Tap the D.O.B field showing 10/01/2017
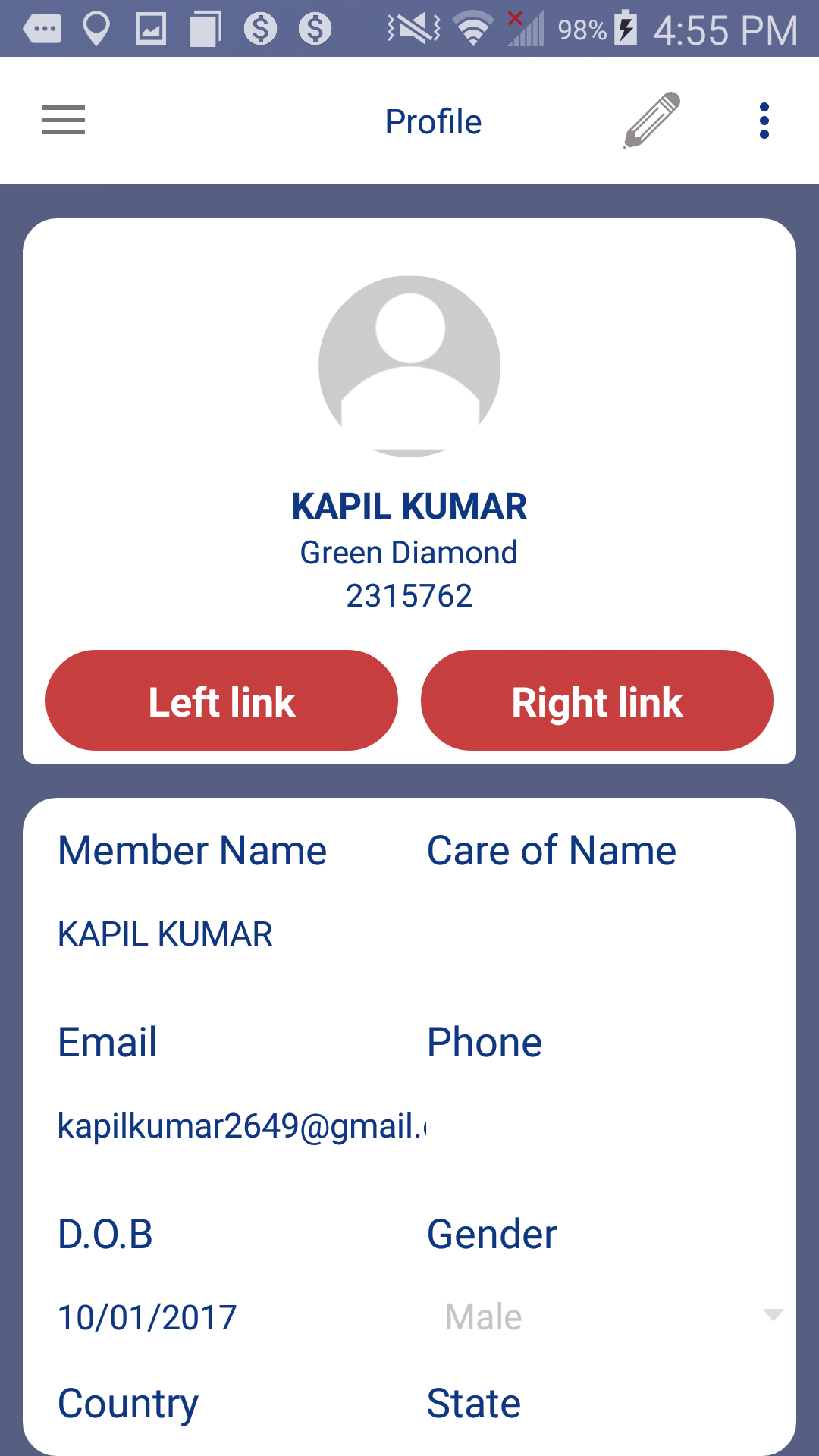This screenshot has width=819, height=1456. point(148,1317)
